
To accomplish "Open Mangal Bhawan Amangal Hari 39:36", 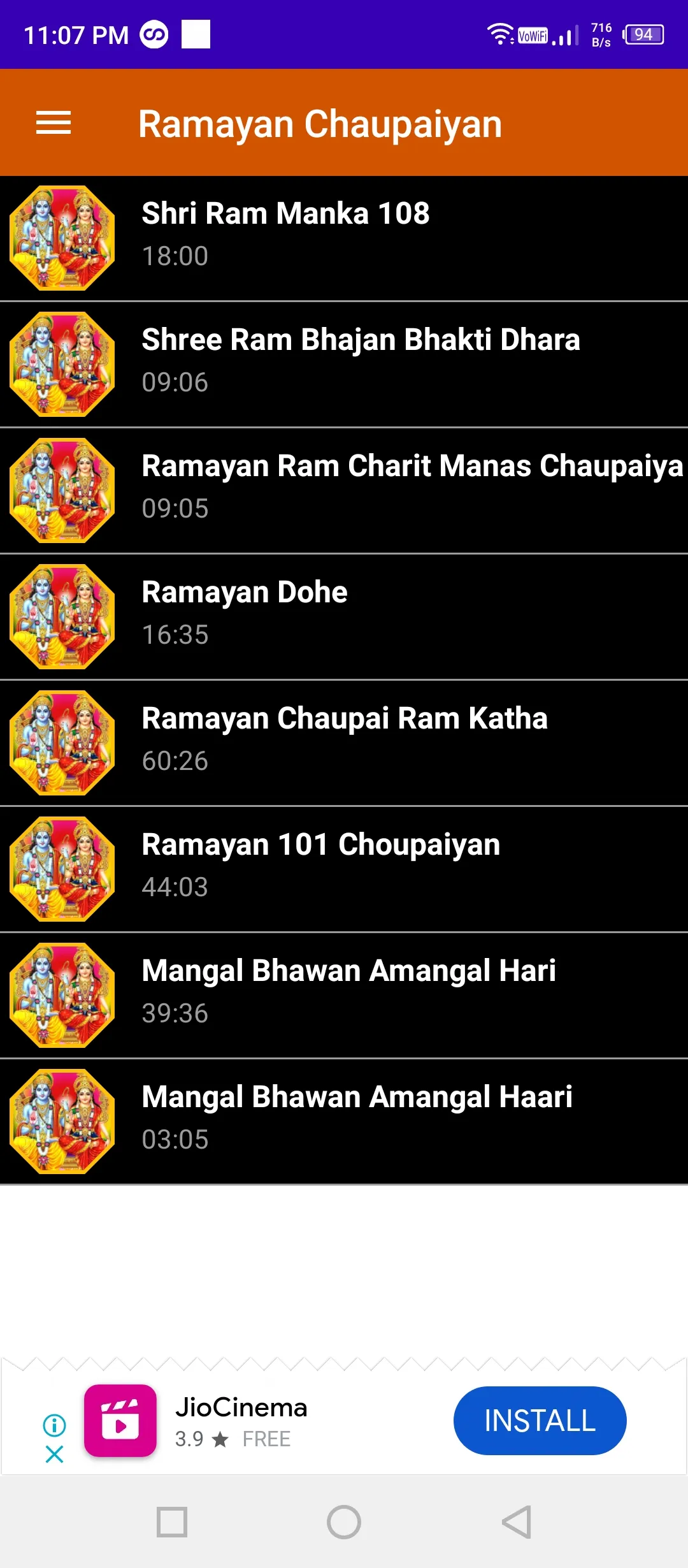I will tap(344, 996).
